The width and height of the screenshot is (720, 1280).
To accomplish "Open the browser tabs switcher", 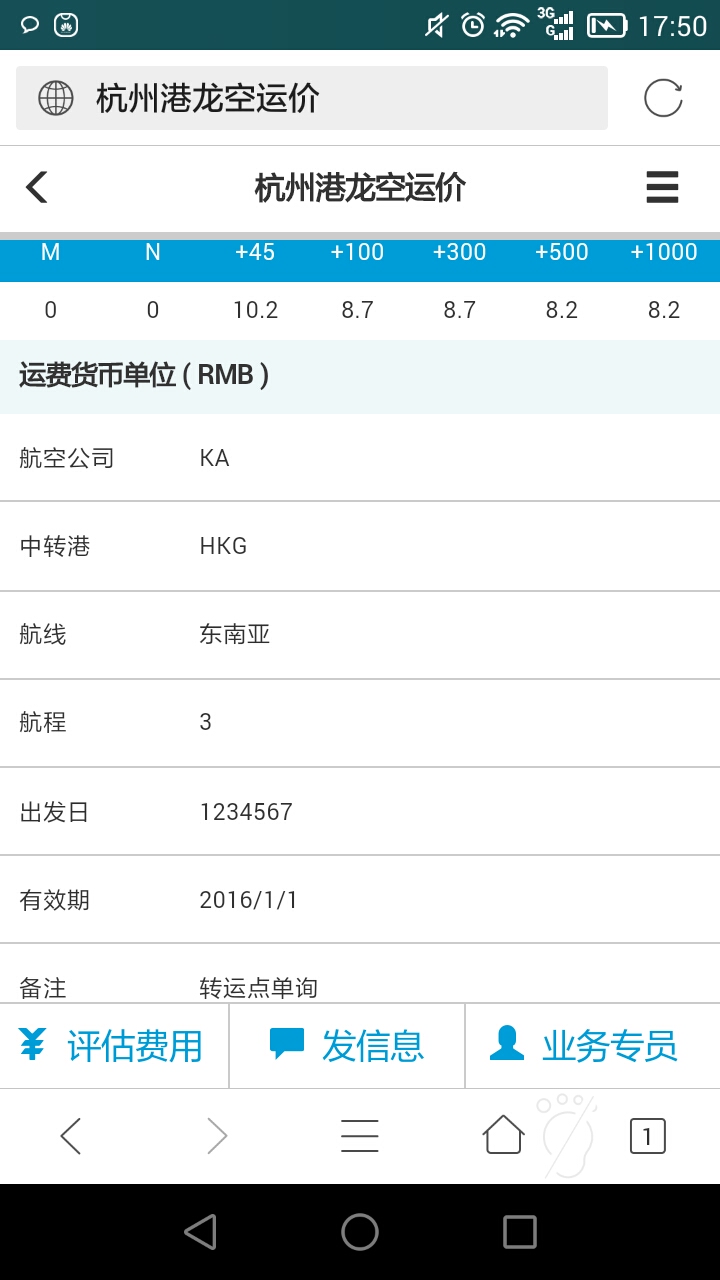I will point(647,1136).
